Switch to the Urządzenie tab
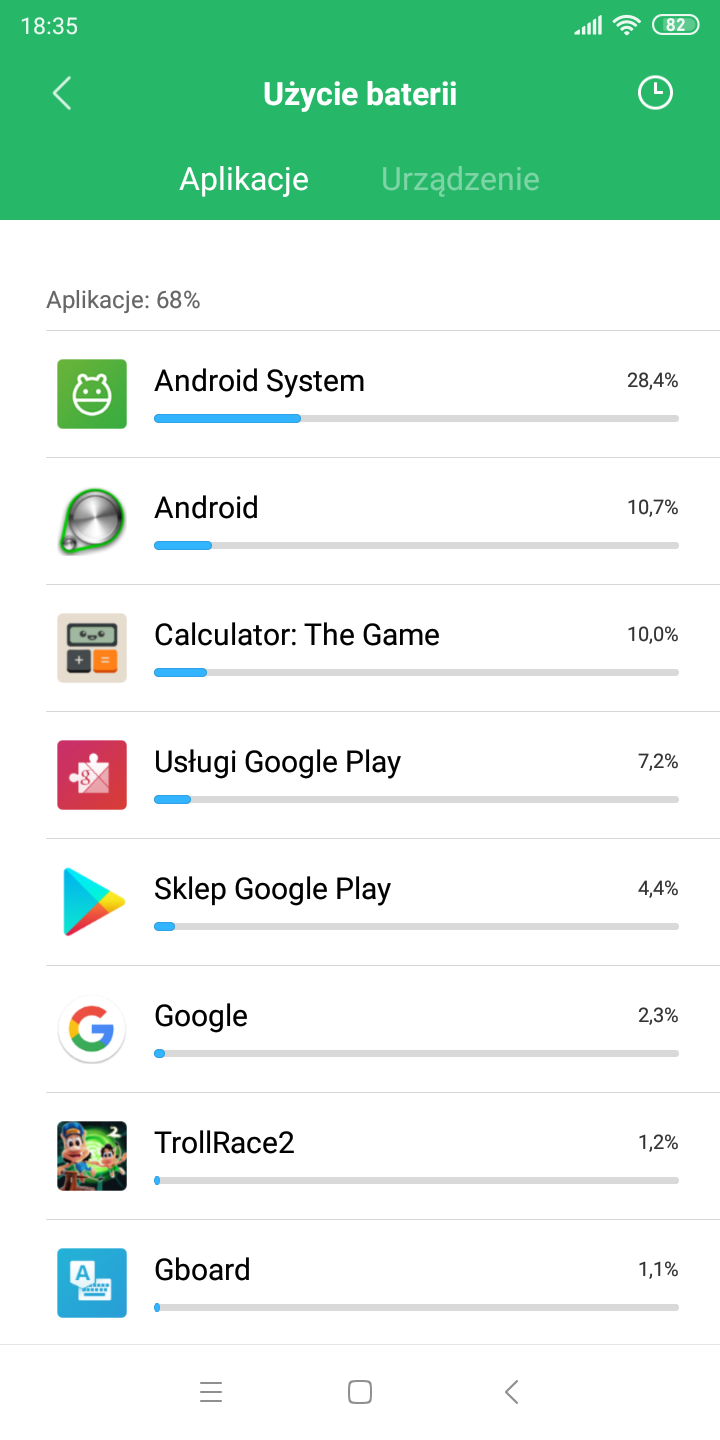720x1440 pixels. pos(460,179)
